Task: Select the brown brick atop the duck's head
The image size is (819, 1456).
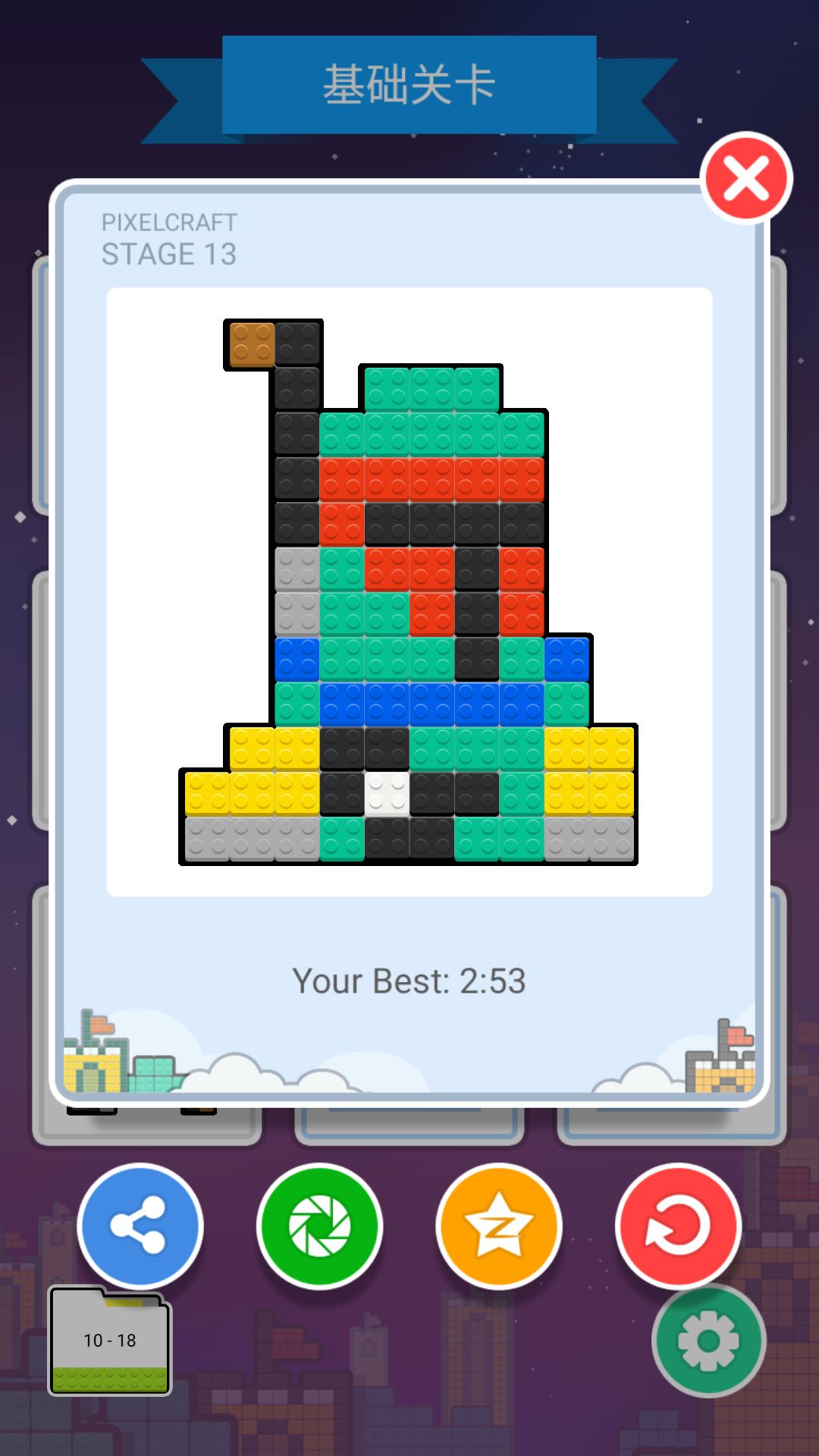Action: click(x=250, y=343)
